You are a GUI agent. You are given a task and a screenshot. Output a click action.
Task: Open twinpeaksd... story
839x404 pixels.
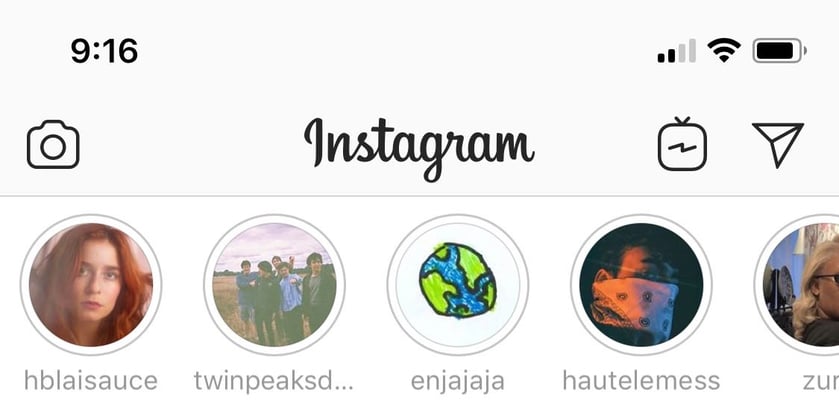[274, 285]
